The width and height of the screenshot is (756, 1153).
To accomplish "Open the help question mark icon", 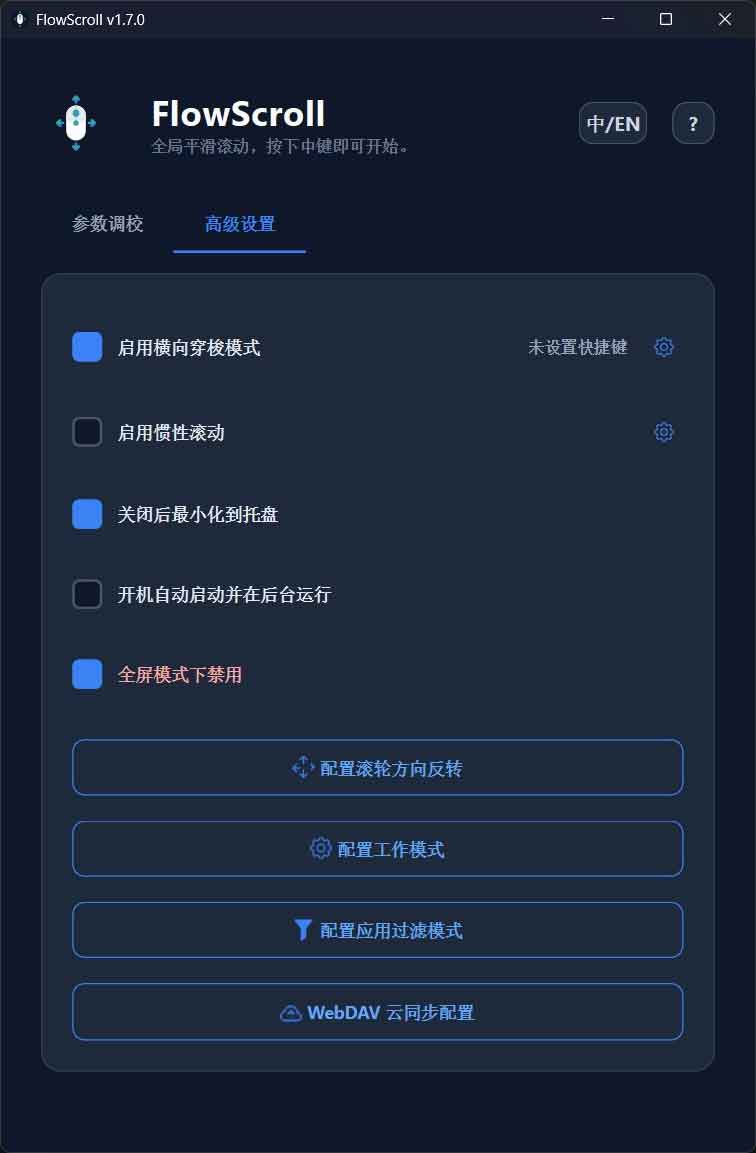I will click(x=693, y=123).
